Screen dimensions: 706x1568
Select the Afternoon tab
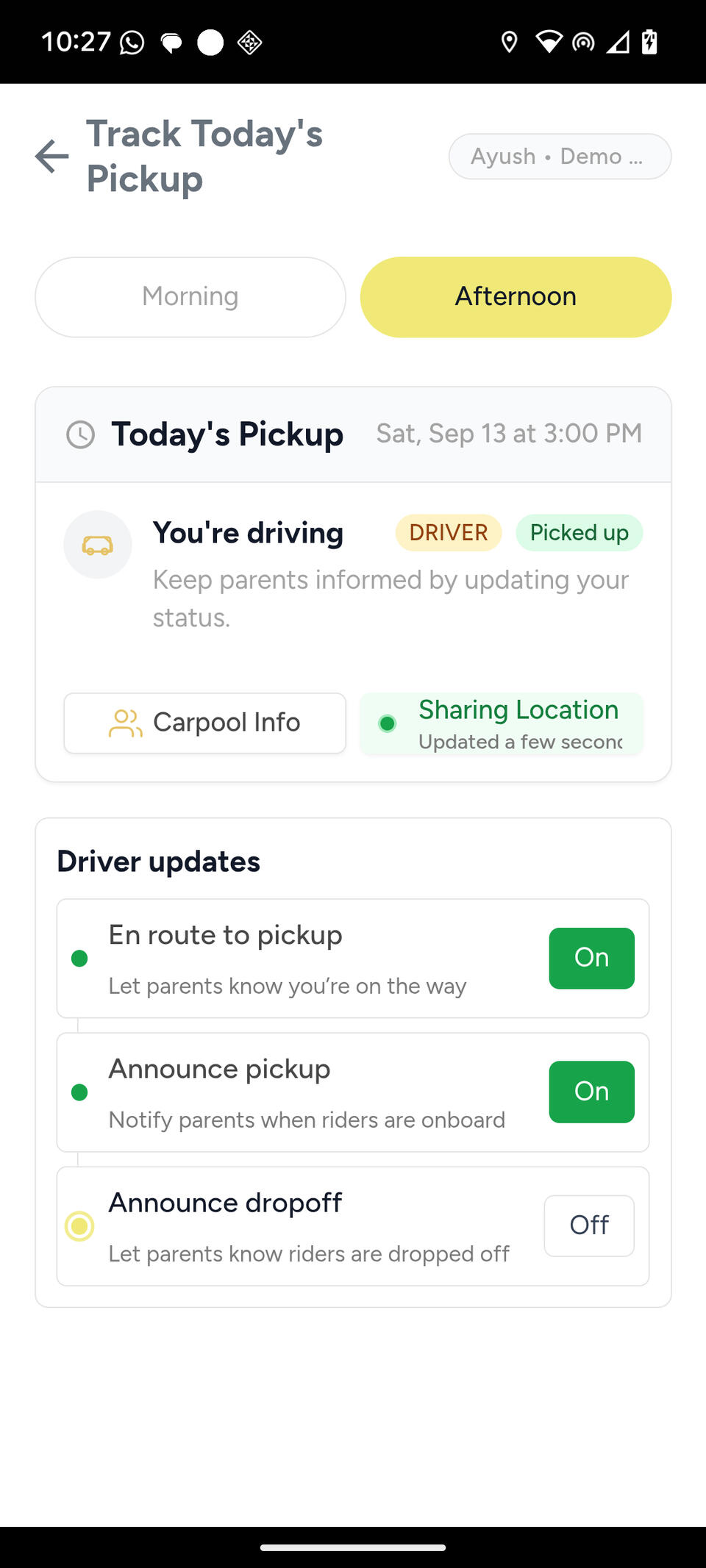516,297
